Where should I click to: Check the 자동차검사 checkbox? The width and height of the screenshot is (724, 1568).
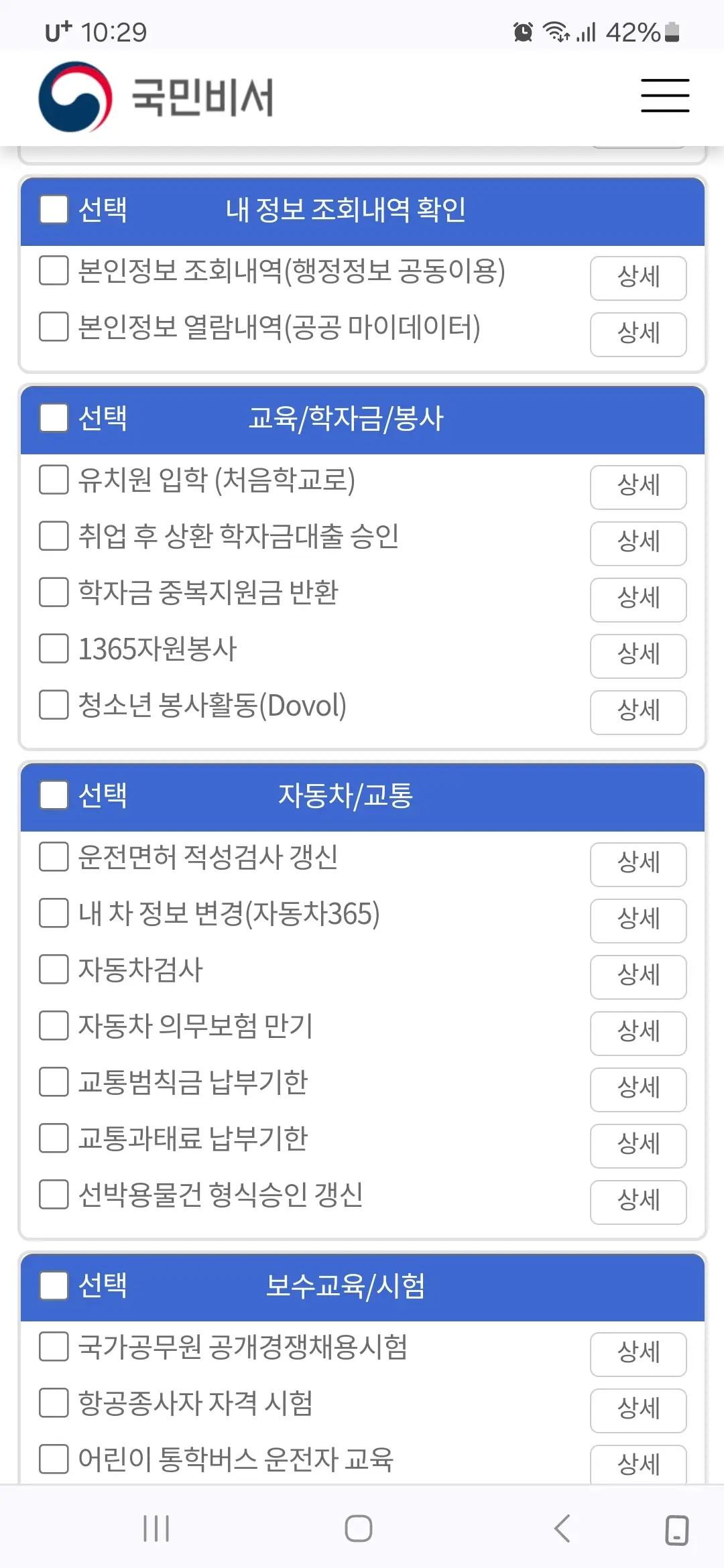click(54, 970)
